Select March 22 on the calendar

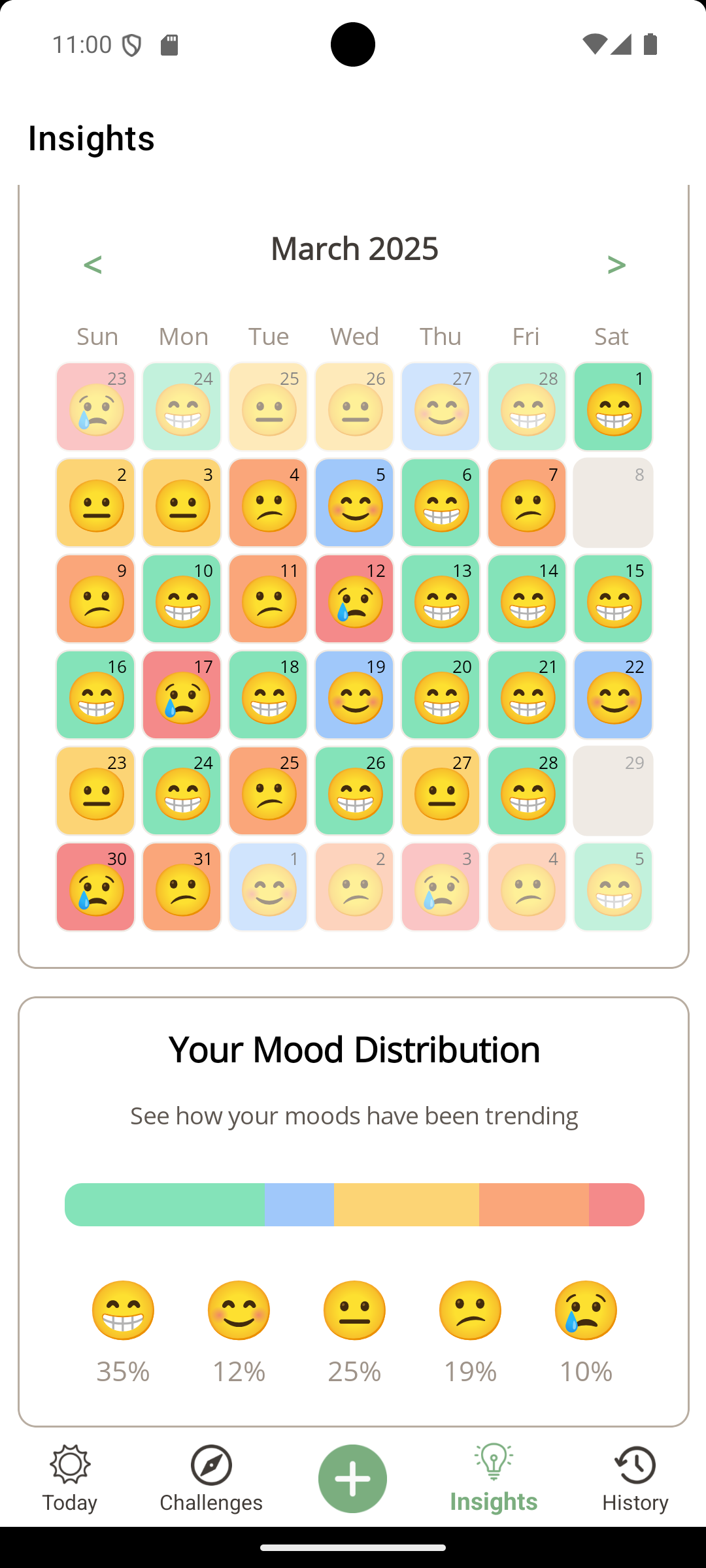pos(613,695)
